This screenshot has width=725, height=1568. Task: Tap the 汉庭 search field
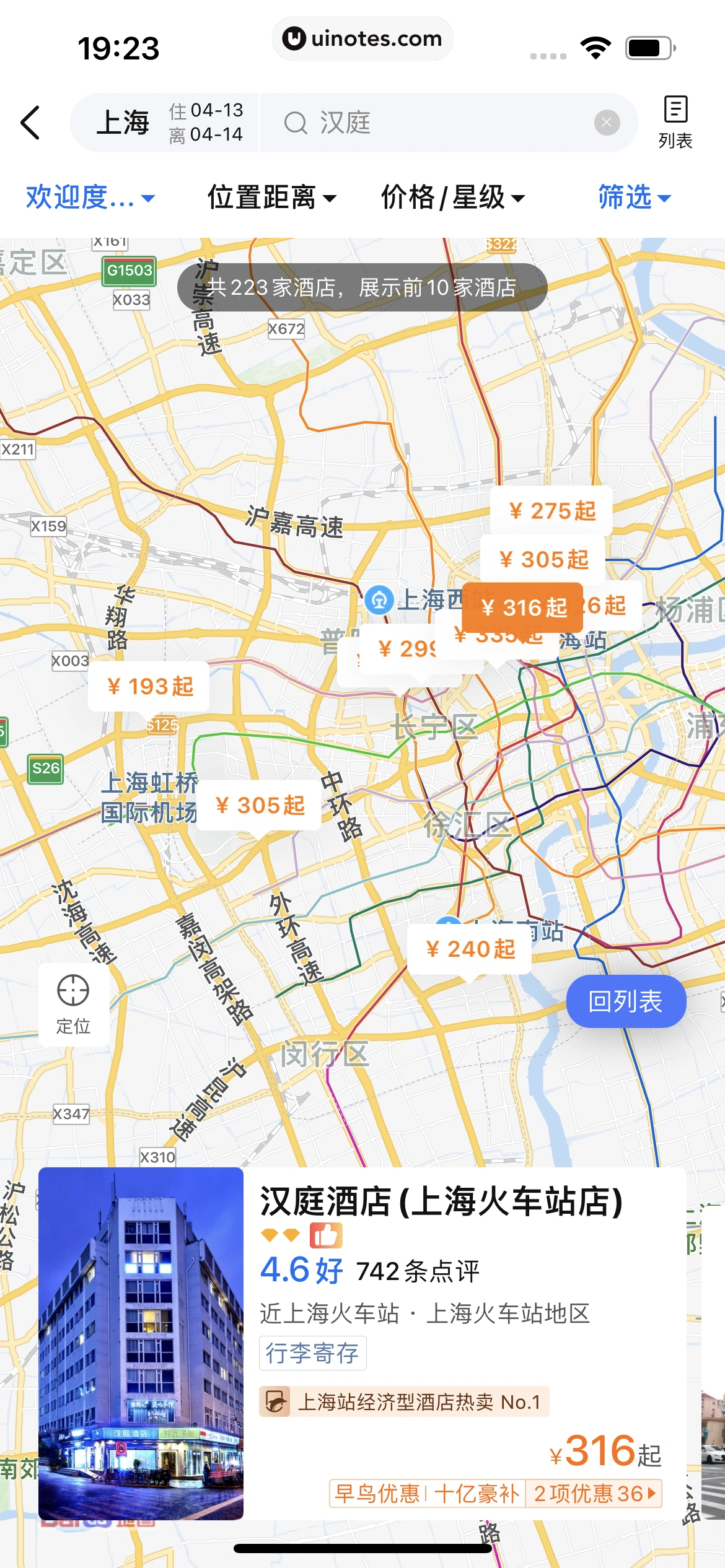[428, 123]
